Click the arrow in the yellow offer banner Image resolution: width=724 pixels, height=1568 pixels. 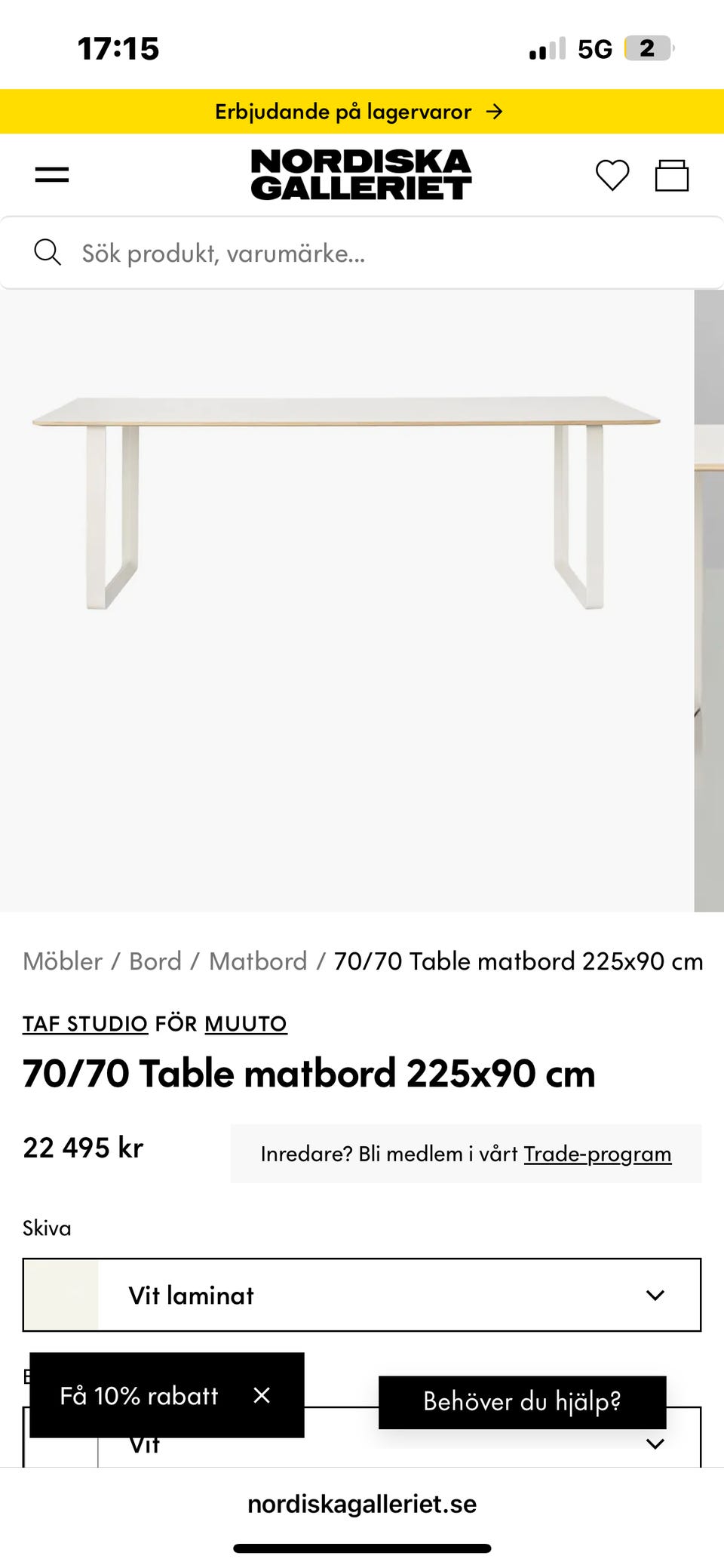coord(495,111)
